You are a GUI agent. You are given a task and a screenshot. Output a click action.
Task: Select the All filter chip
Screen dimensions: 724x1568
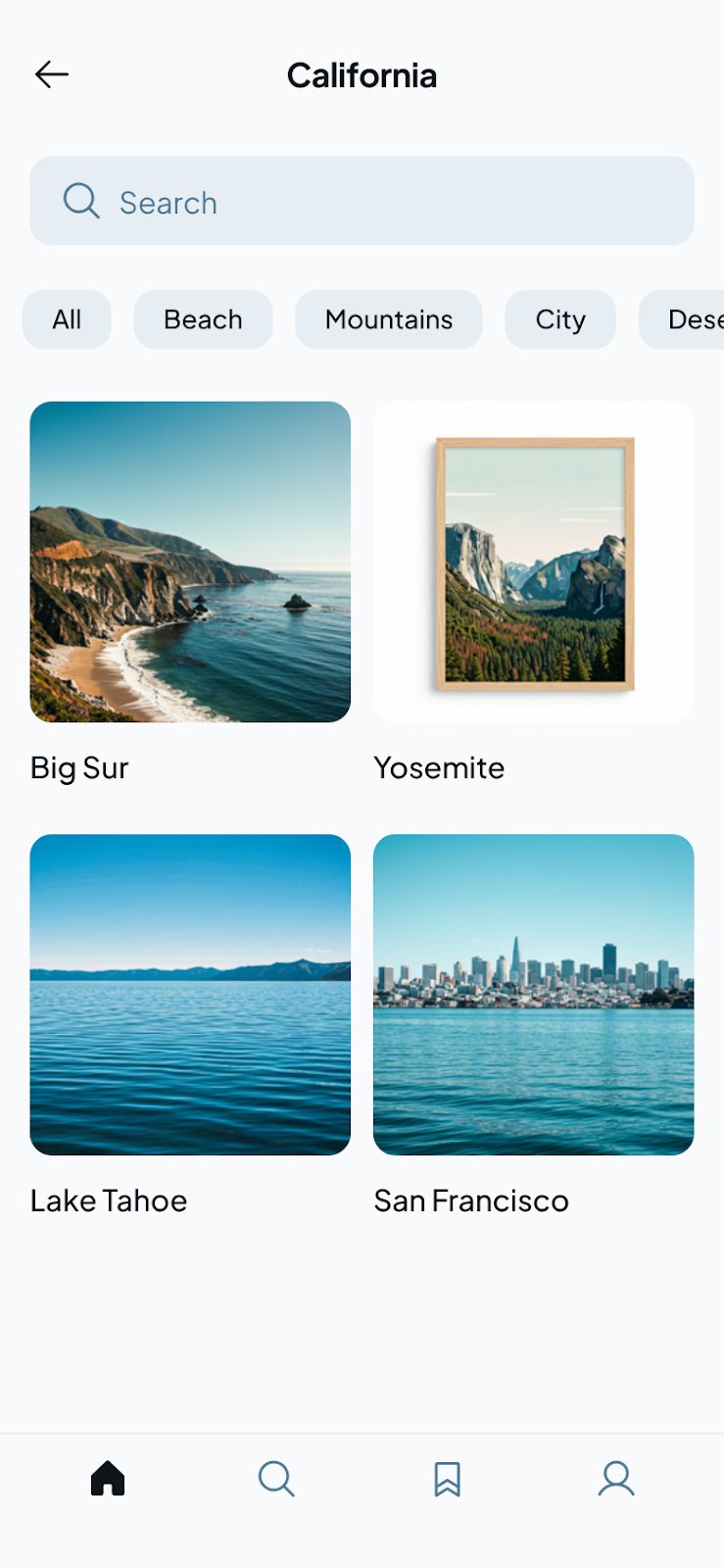(67, 319)
